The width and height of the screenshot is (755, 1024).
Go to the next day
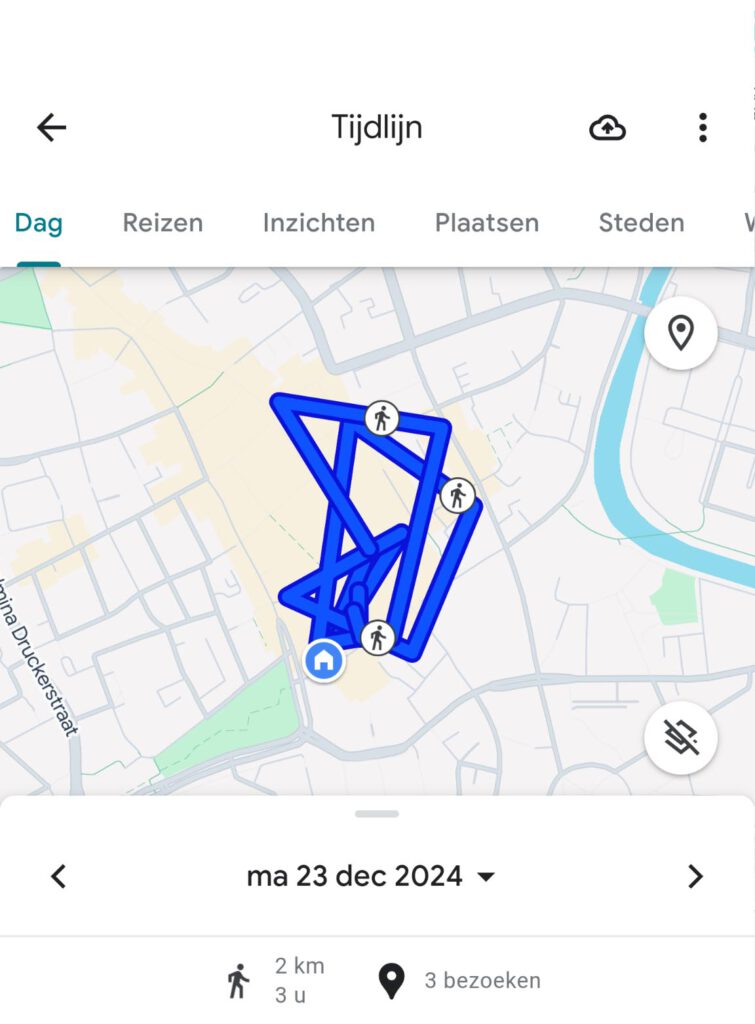695,877
